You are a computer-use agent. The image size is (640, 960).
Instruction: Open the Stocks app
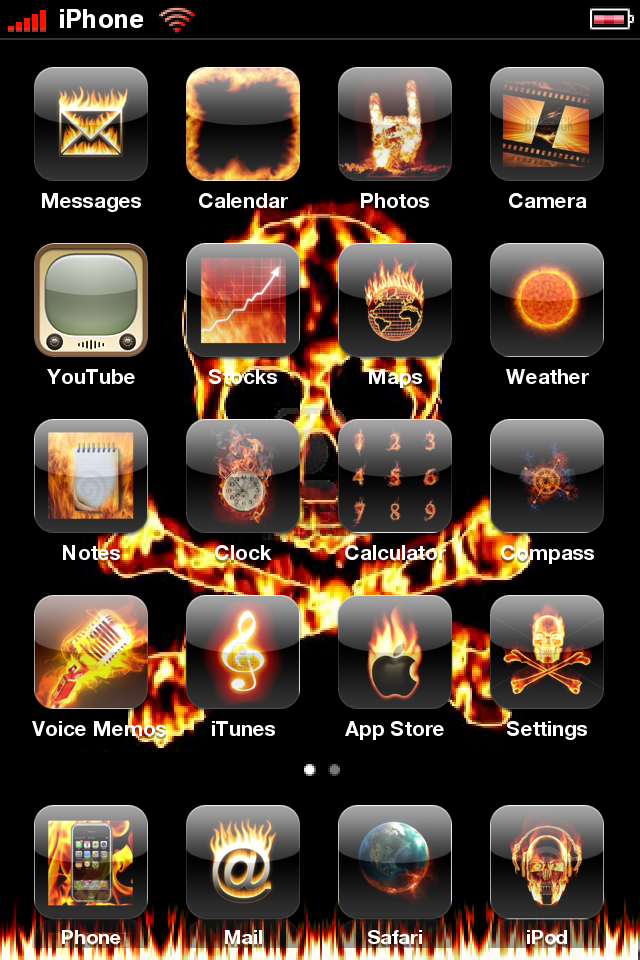coord(243,300)
